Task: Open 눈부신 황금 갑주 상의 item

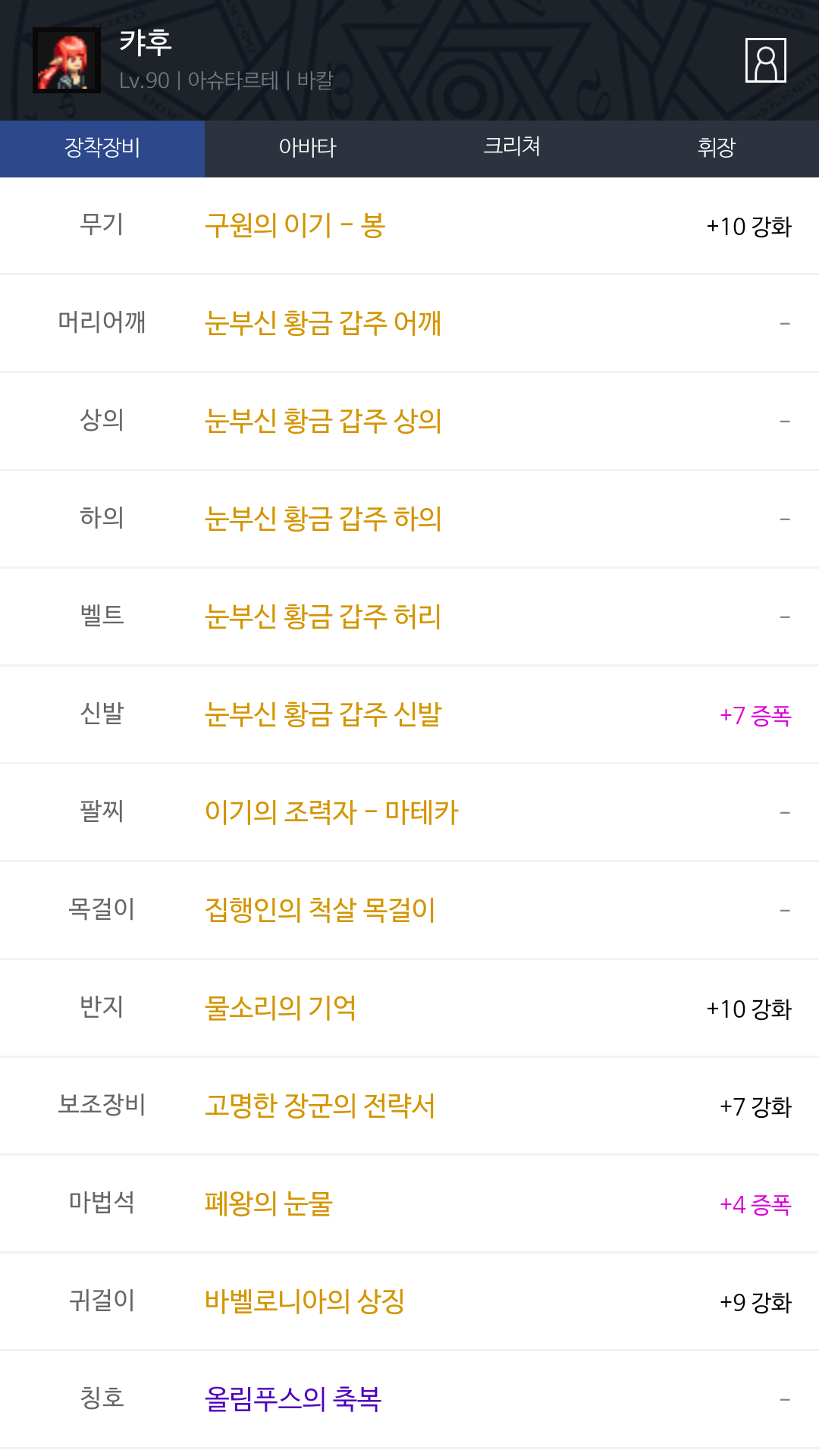Action: 322,422
